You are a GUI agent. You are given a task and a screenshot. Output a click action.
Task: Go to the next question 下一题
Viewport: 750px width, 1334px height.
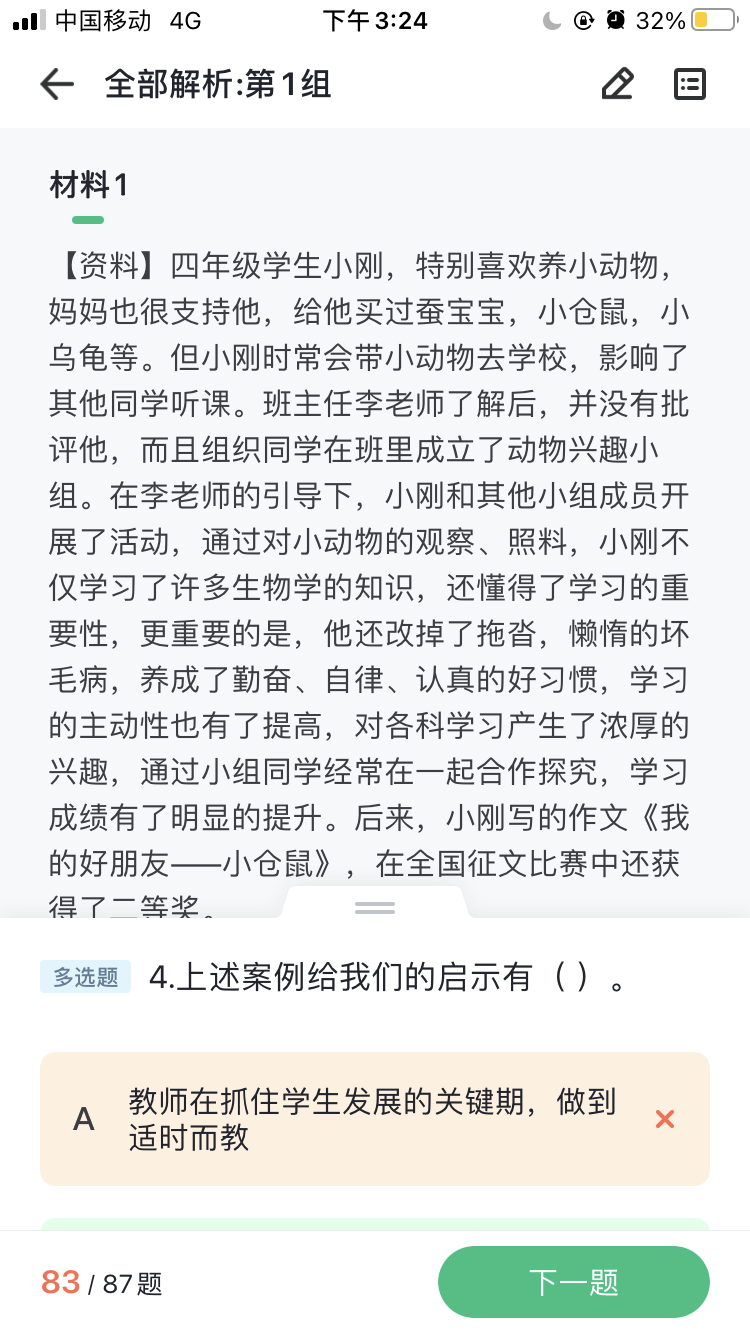(574, 1282)
